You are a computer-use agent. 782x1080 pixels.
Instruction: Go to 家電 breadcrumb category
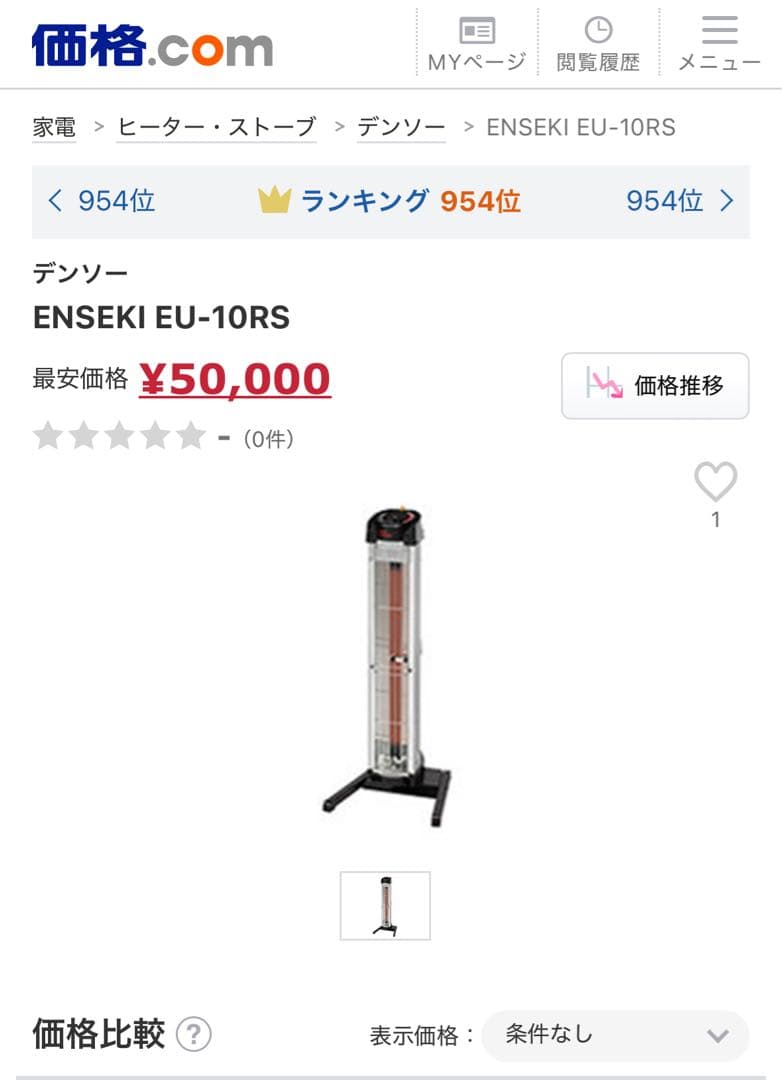pyautogui.click(x=54, y=127)
